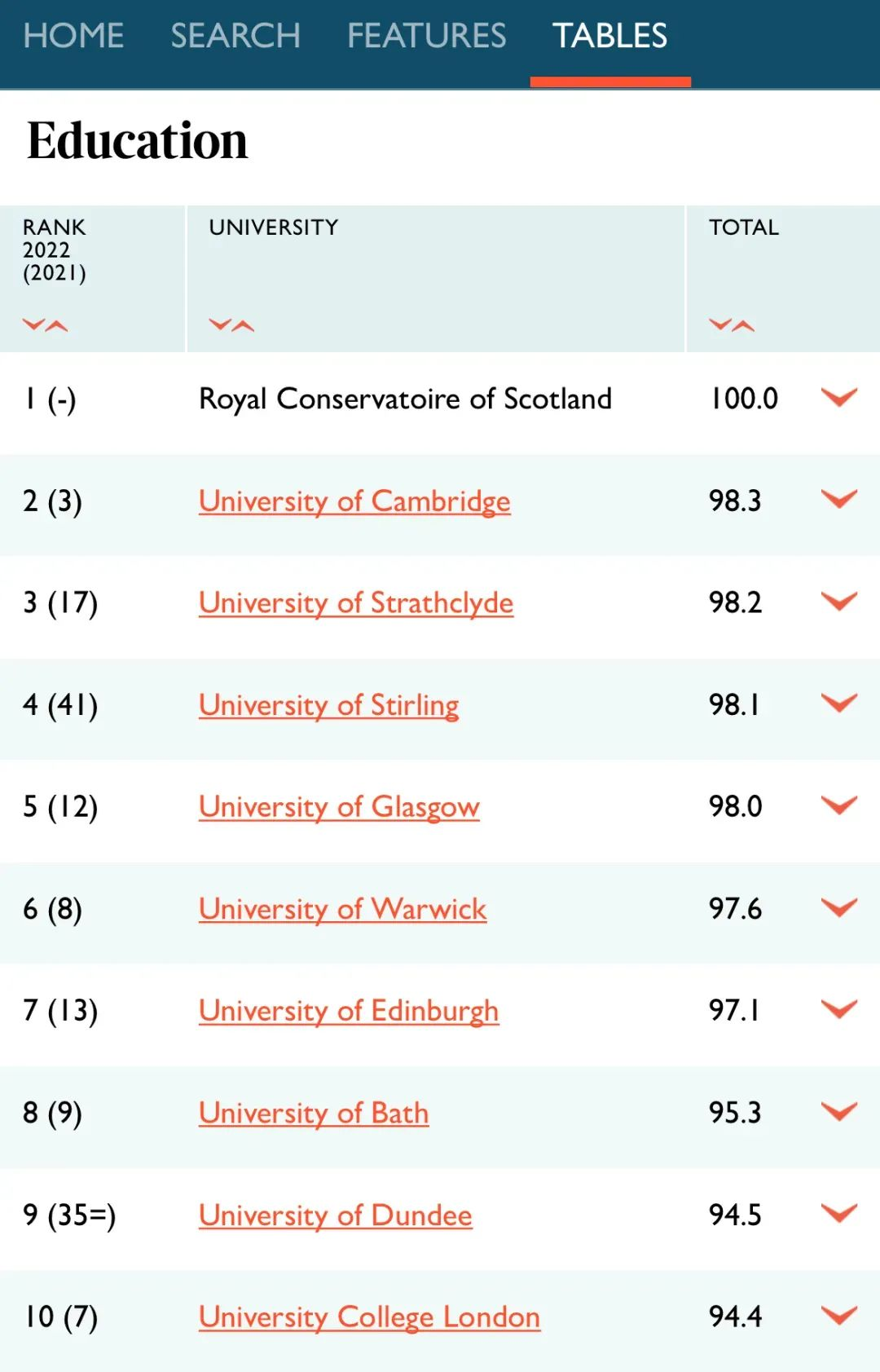Sort table by TOTAL column arrows
Screen dimensions: 880x1372
tap(732, 325)
